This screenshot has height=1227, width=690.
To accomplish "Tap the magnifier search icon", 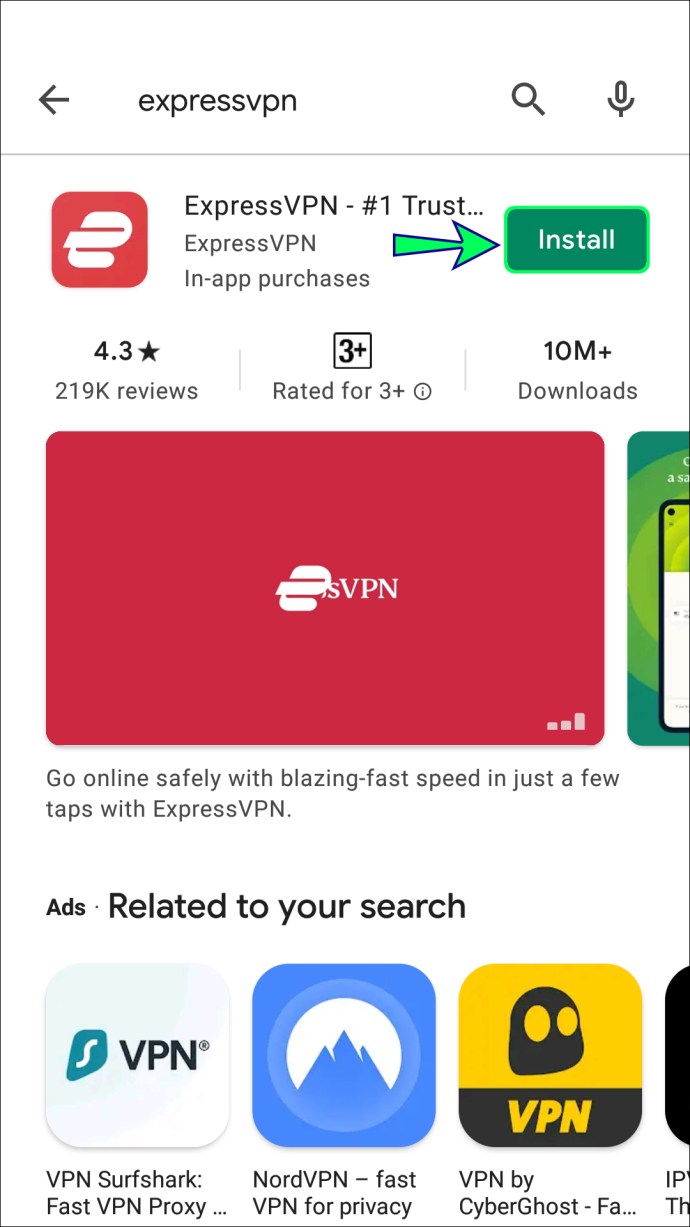I will 527,99.
